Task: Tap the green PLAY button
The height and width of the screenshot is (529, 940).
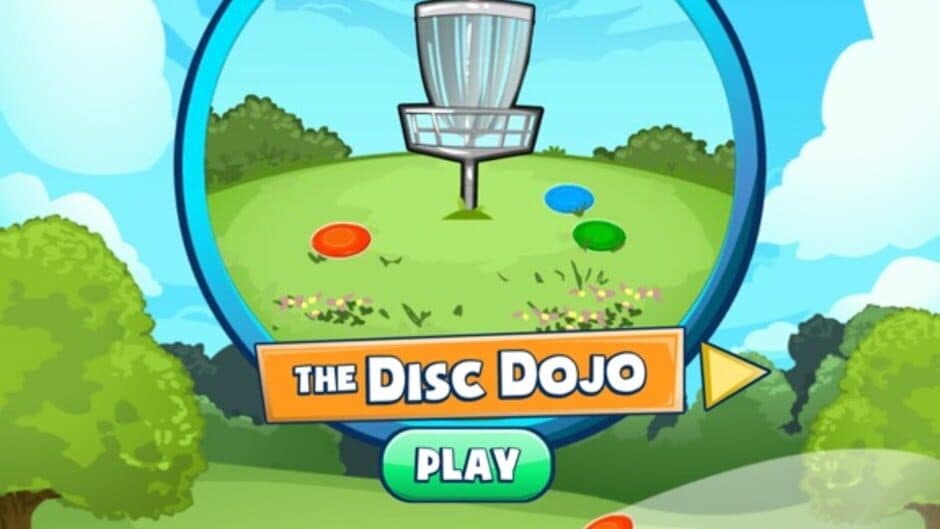Action: (467, 464)
